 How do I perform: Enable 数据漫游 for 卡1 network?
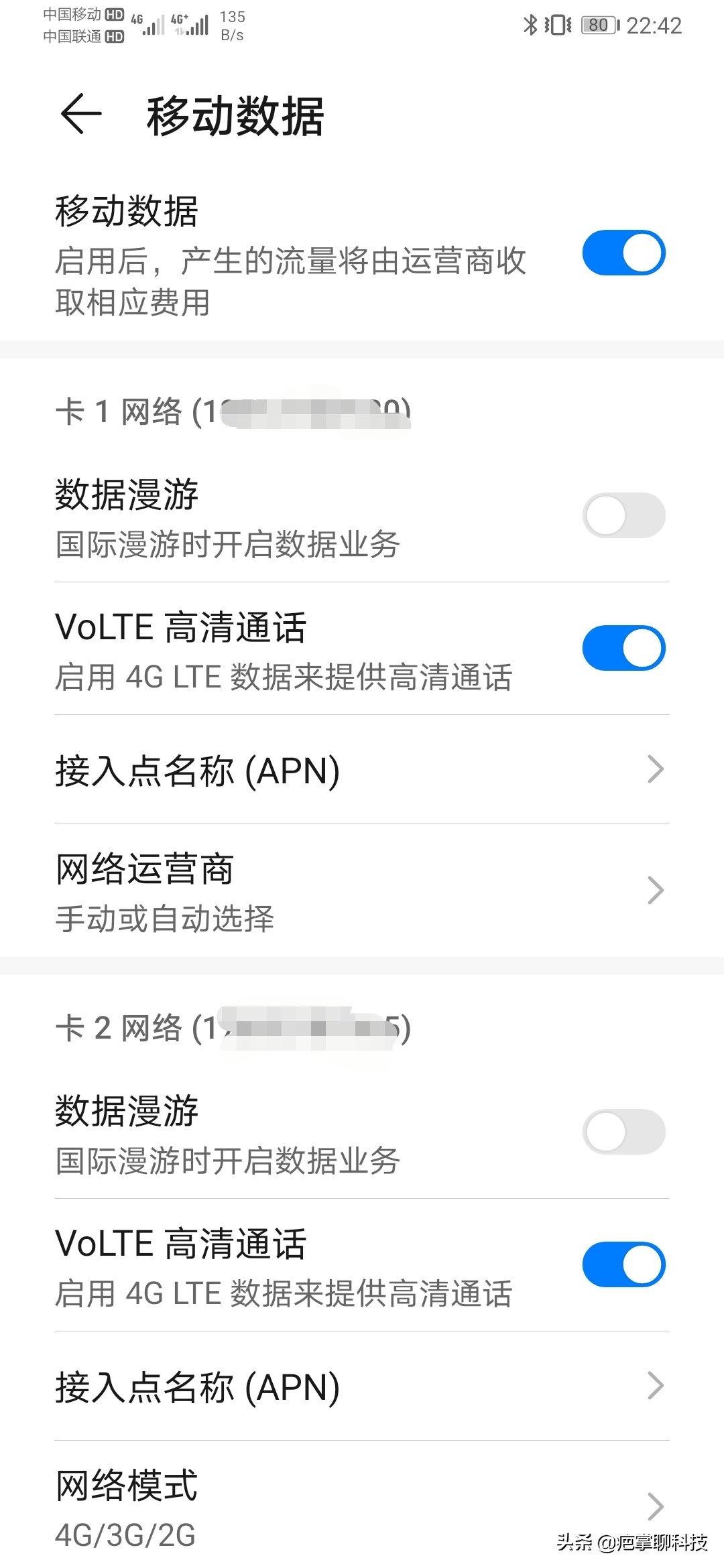(x=622, y=516)
